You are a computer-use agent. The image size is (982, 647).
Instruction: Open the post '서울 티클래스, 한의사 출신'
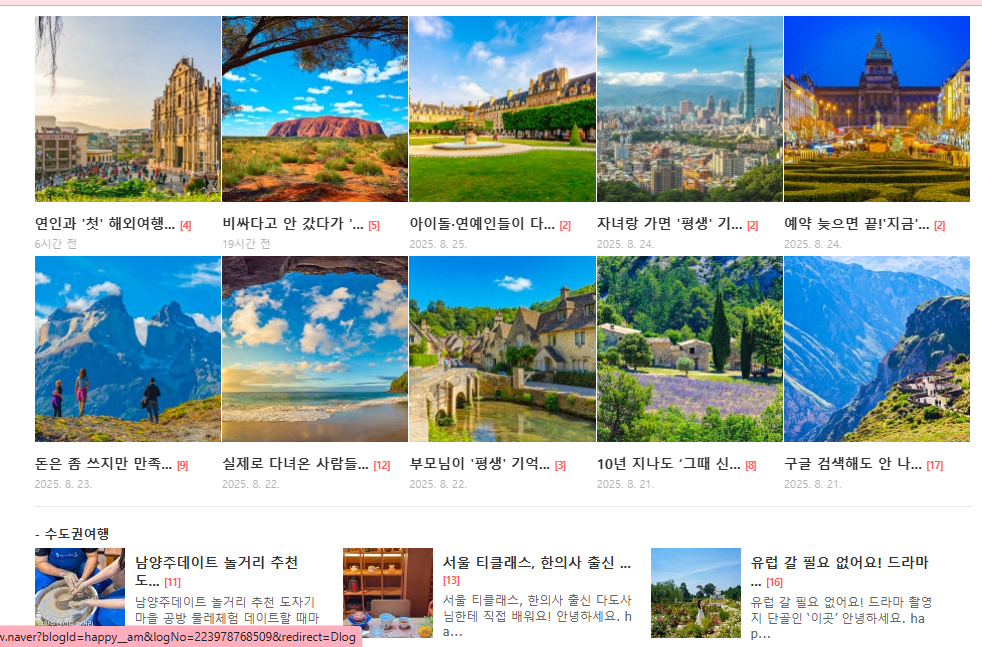pyautogui.click(x=537, y=563)
